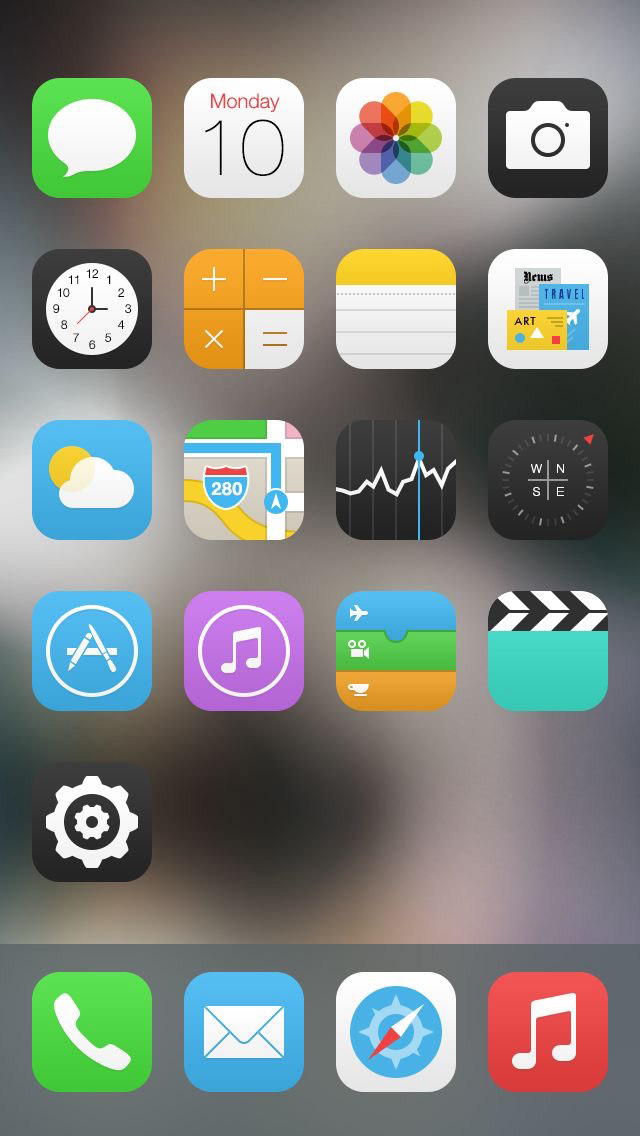Image resolution: width=640 pixels, height=1136 pixels.
Task: Launch the Calculator
Action: click(244, 309)
